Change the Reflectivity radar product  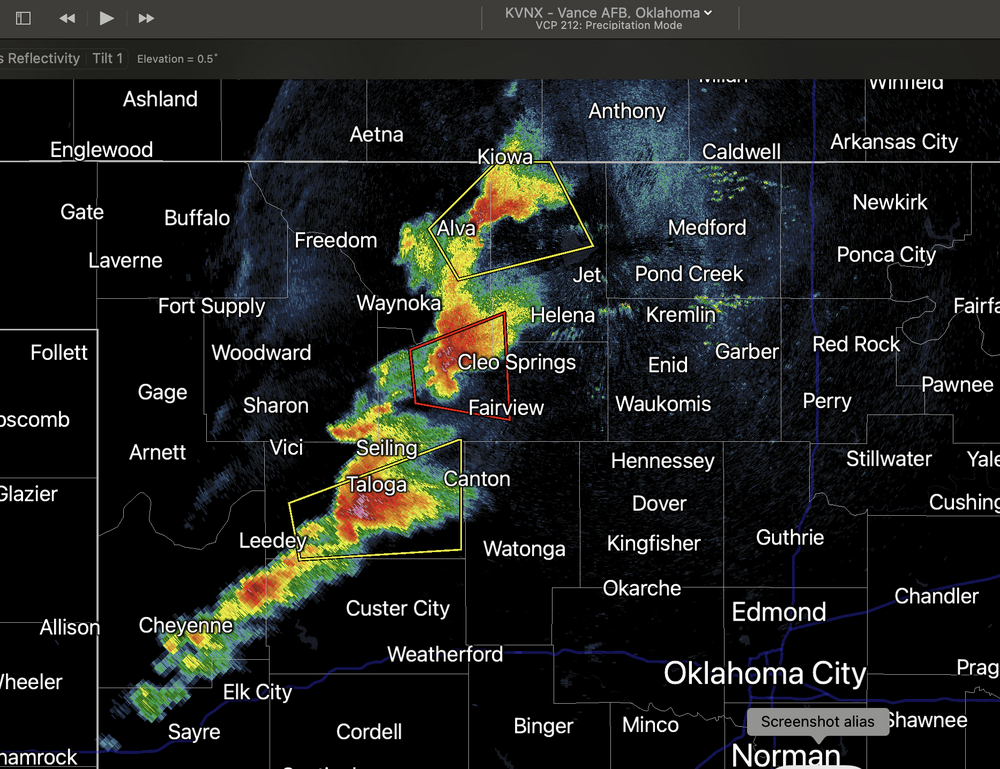[x=40, y=59]
